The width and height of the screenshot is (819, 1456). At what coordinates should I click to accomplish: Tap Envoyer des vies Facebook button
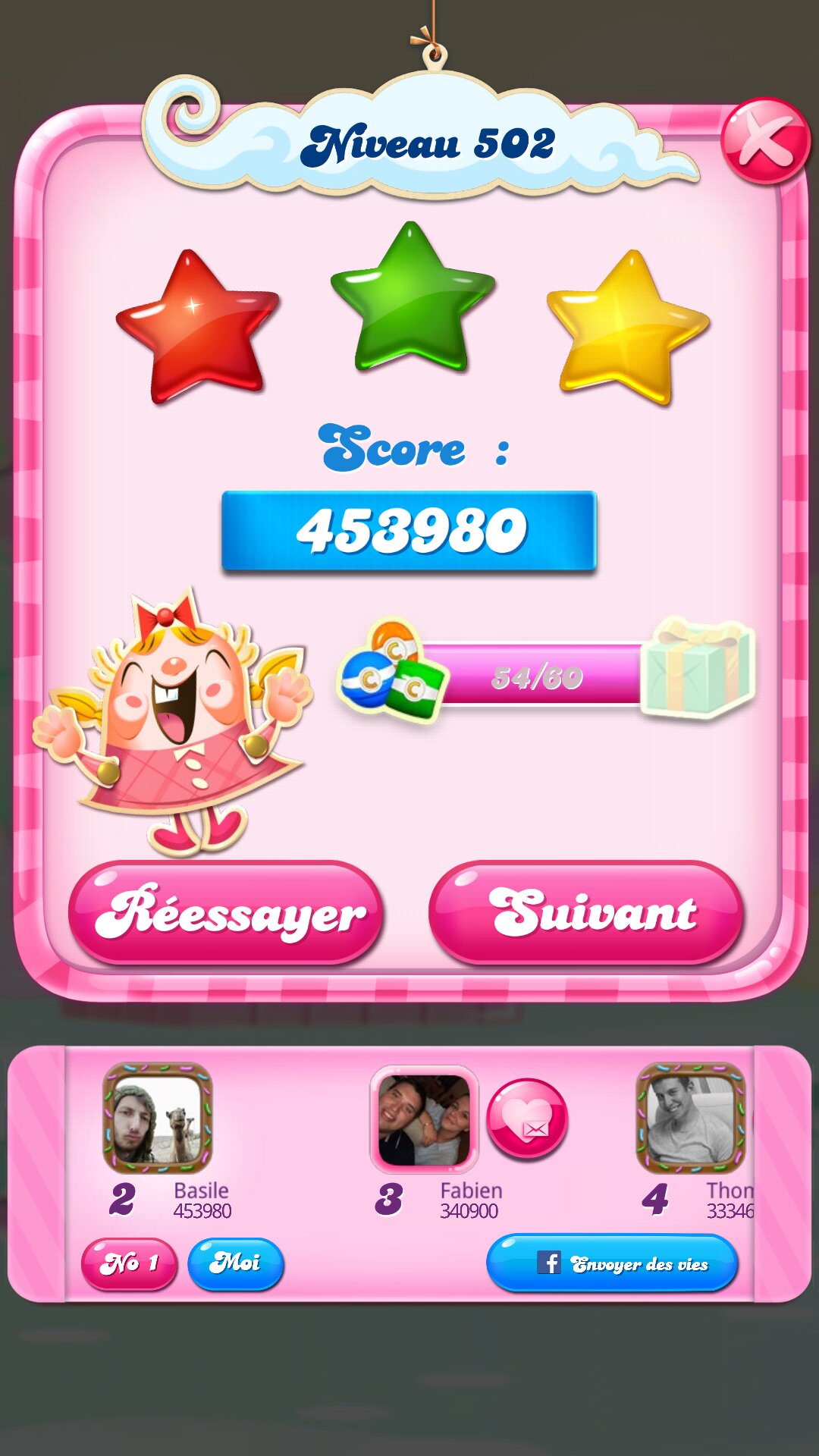tap(612, 1263)
